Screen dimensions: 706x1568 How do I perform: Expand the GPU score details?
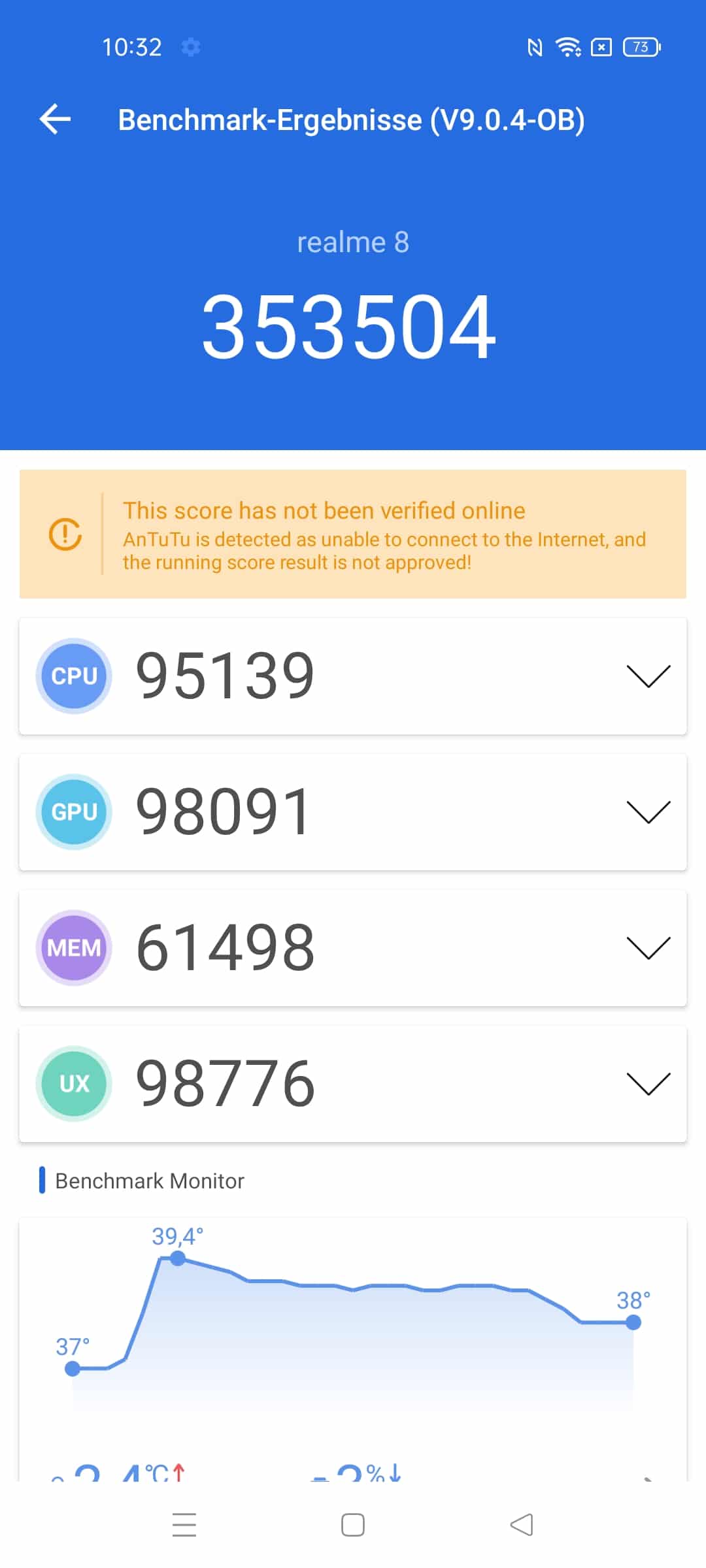[648, 811]
